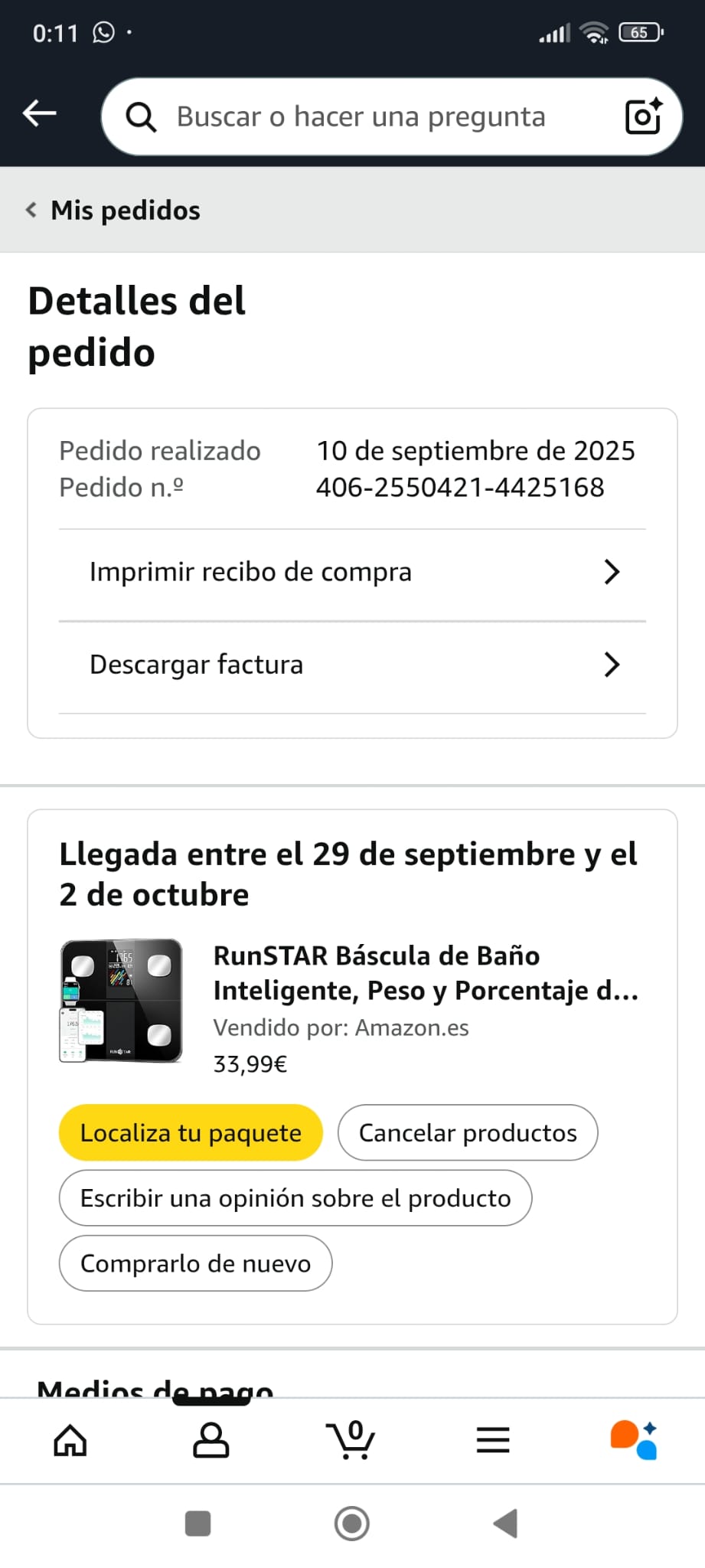This screenshot has height=1568, width=705.
Task: Switch to the Home tab
Action: point(70,1441)
